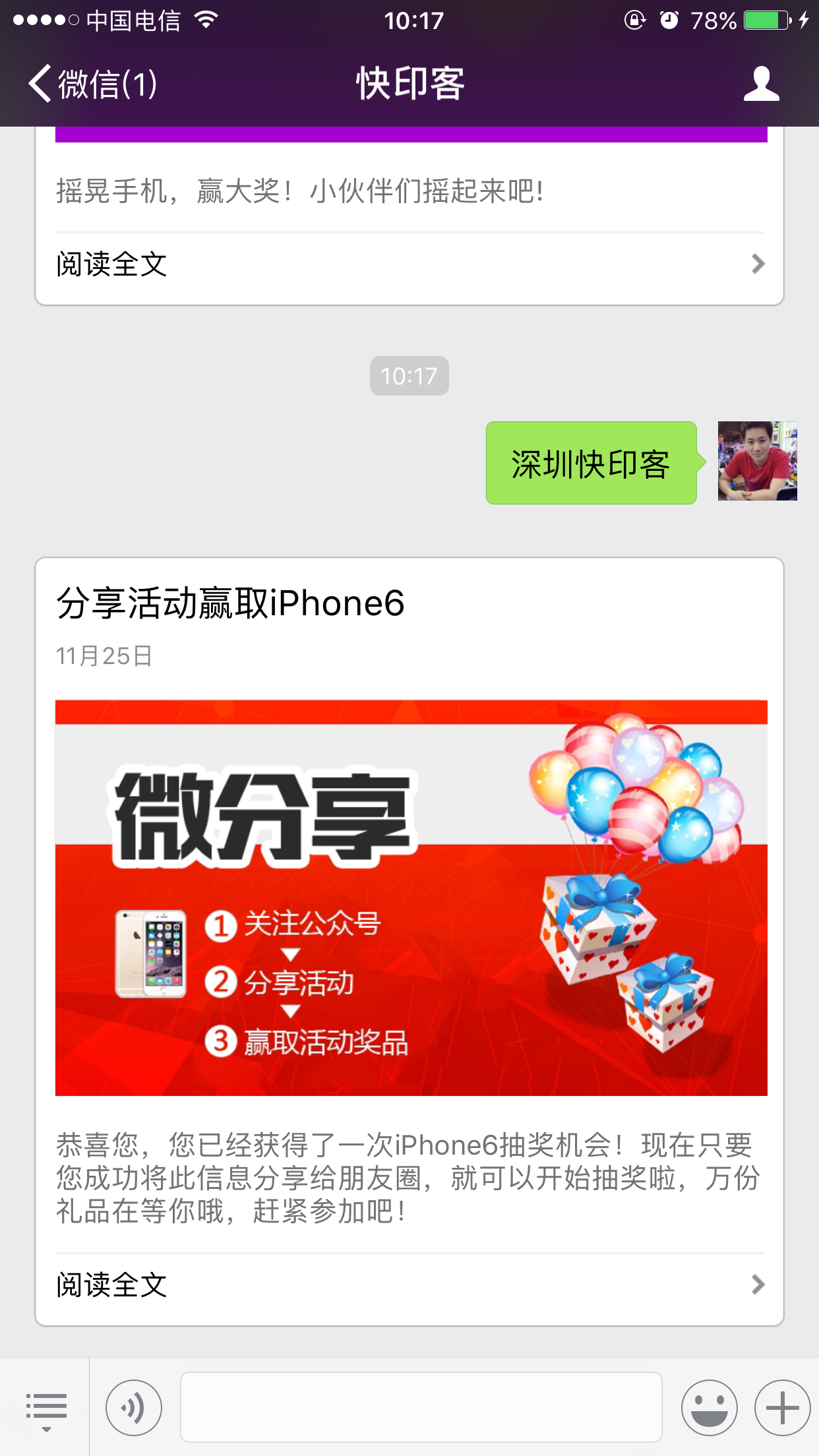Open the plus attachments menu
The height and width of the screenshot is (1456, 819).
pyautogui.click(x=782, y=1409)
